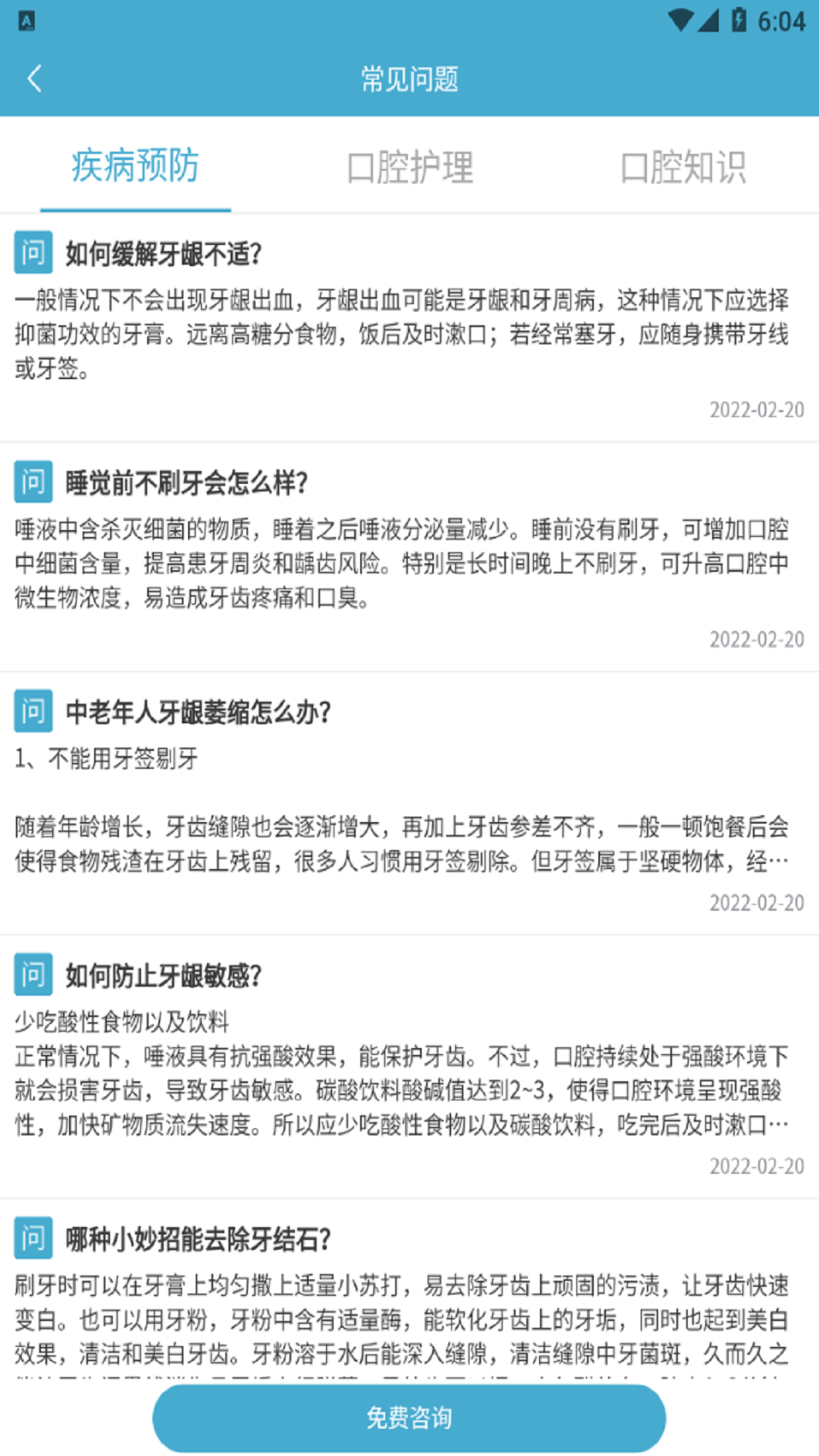Tap the 问 icon beside 如何缓解牙龈不适
This screenshot has height=1456, width=819.
click(x=33, y=254)
